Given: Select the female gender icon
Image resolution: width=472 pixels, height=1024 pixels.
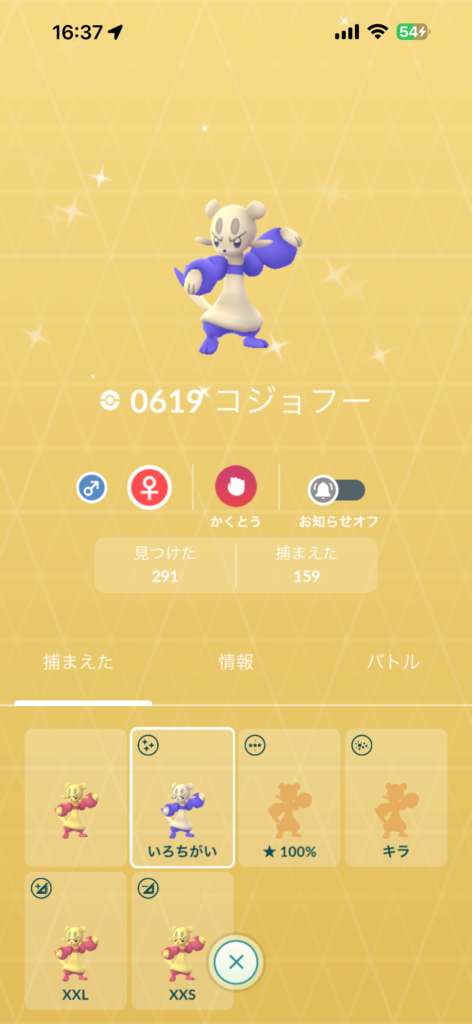Looking at the screenshot, I should 149,487.
